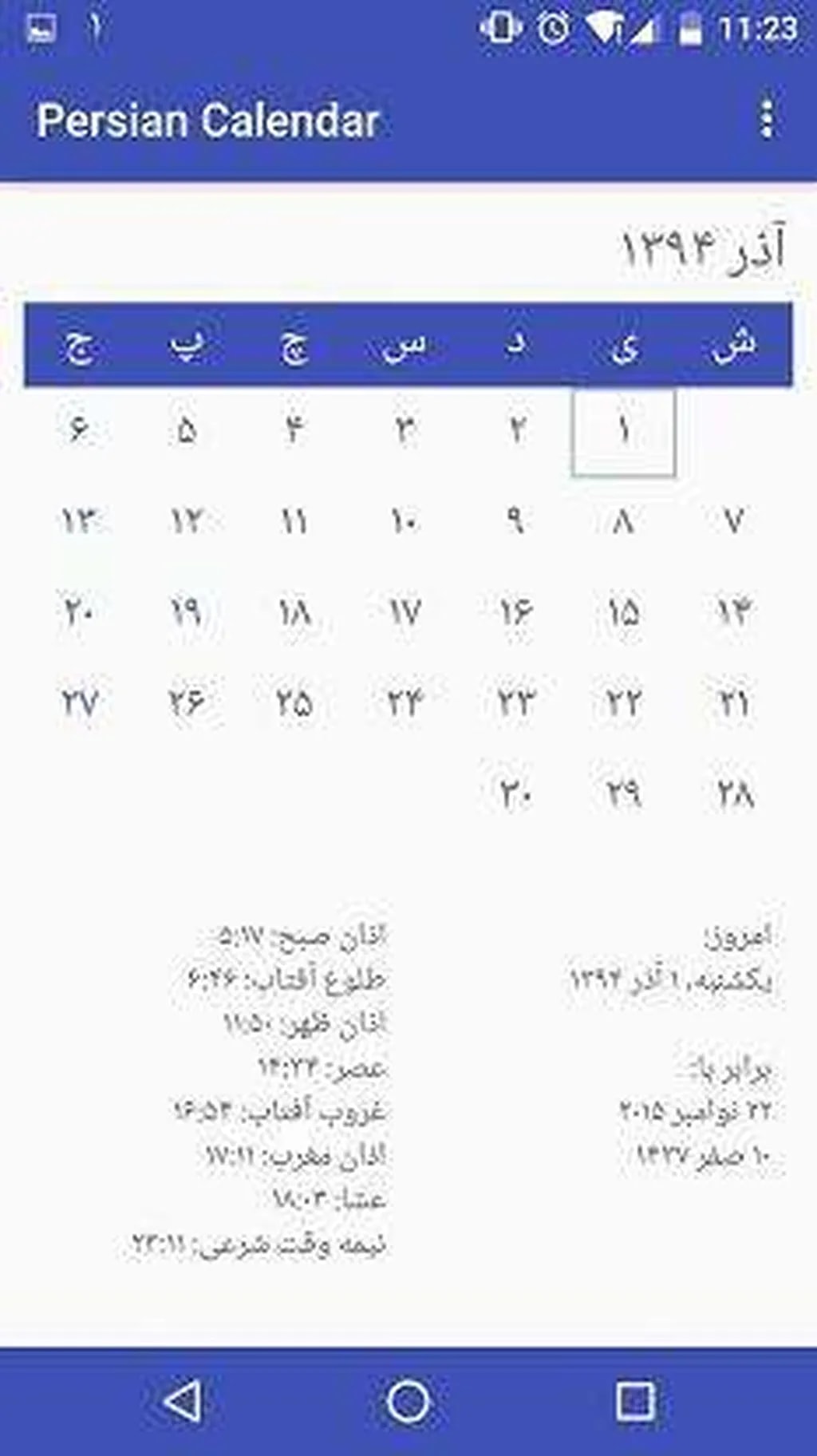Go to the home screen
This screenshot has width=817, height=1456.
pos(408,1401)
